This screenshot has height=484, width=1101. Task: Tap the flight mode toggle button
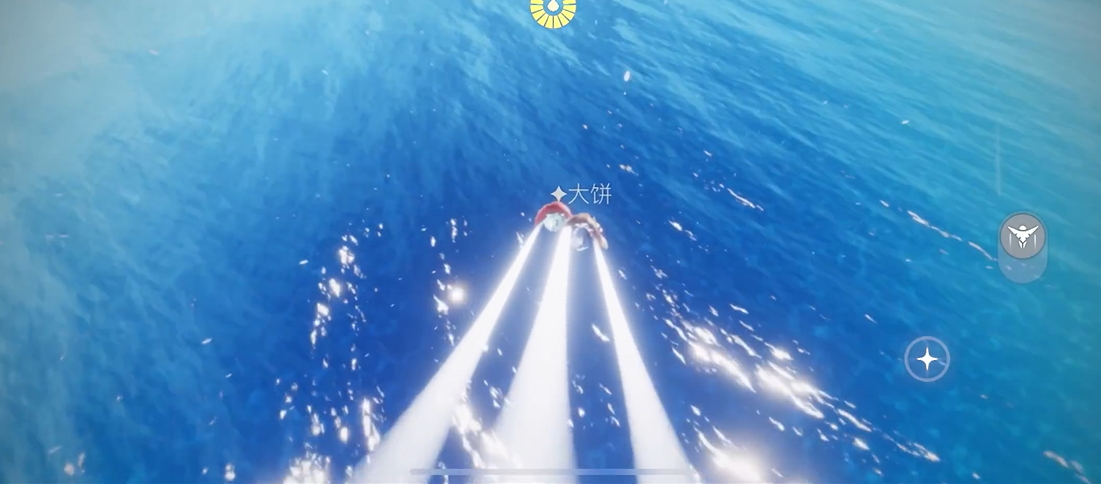tap(1022, 237)
